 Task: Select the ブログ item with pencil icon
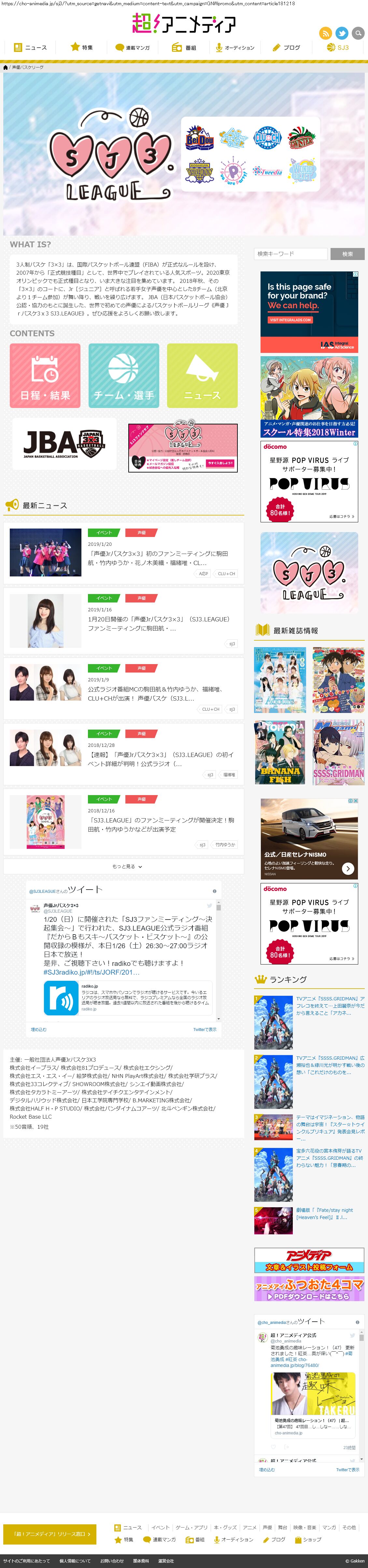point(286,48)
